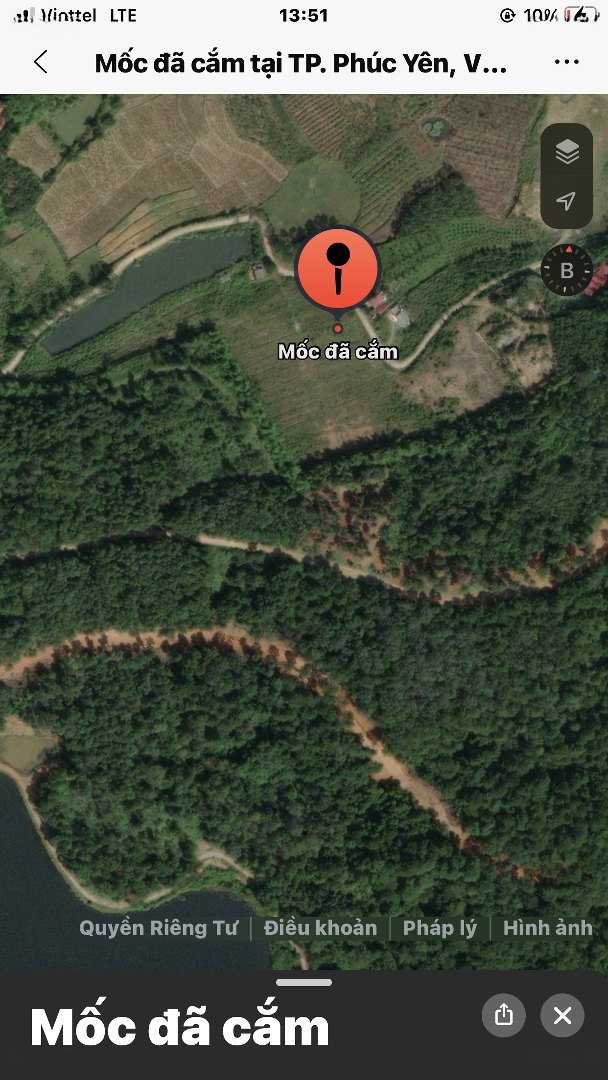608x1080 pixels.
Task: Open the three-dot overflow menu
Action: (566, 62)
